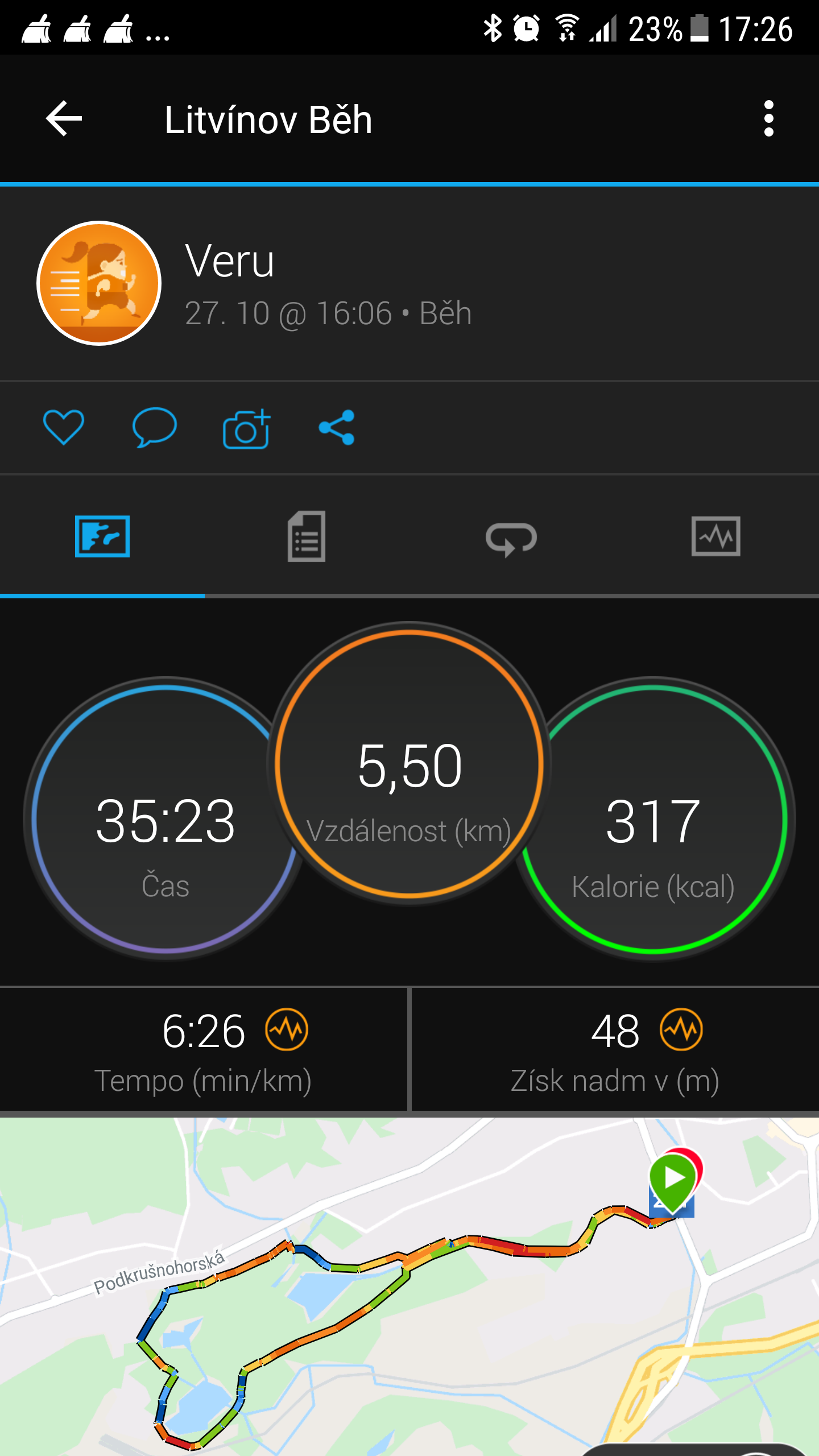Open the pace chart icon beside 6:26

pyautogui.click(x=287, y=1029)
